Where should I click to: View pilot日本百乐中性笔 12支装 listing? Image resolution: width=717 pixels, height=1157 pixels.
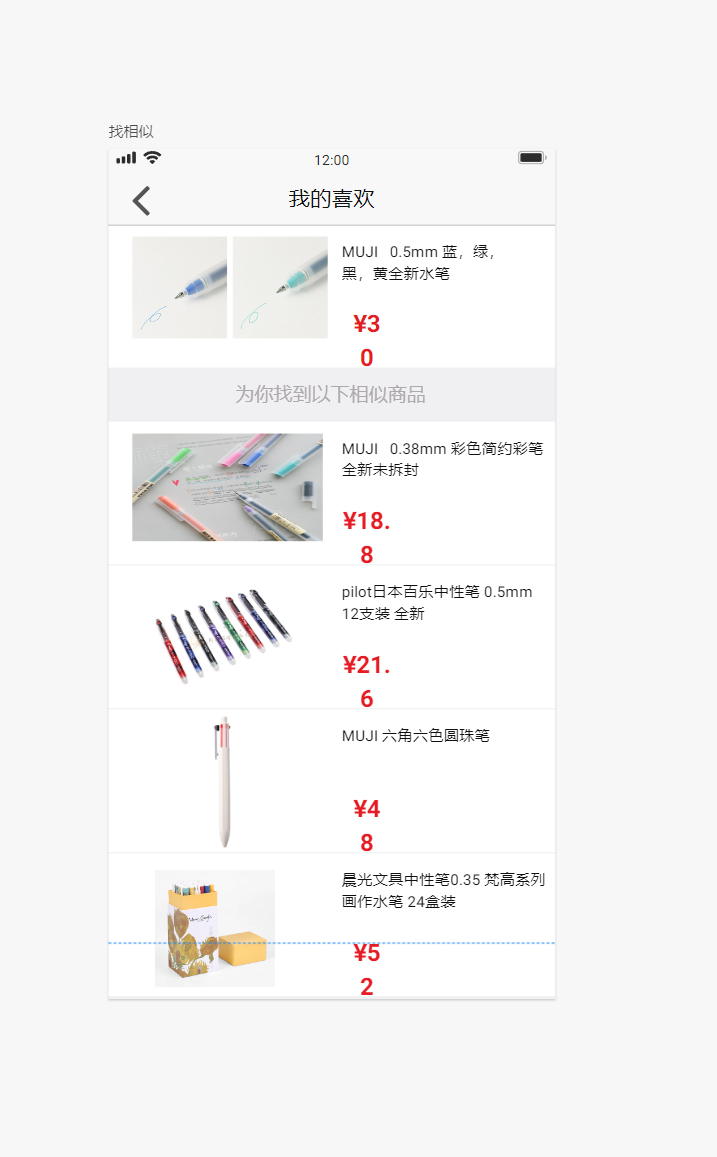click(436, 603)
